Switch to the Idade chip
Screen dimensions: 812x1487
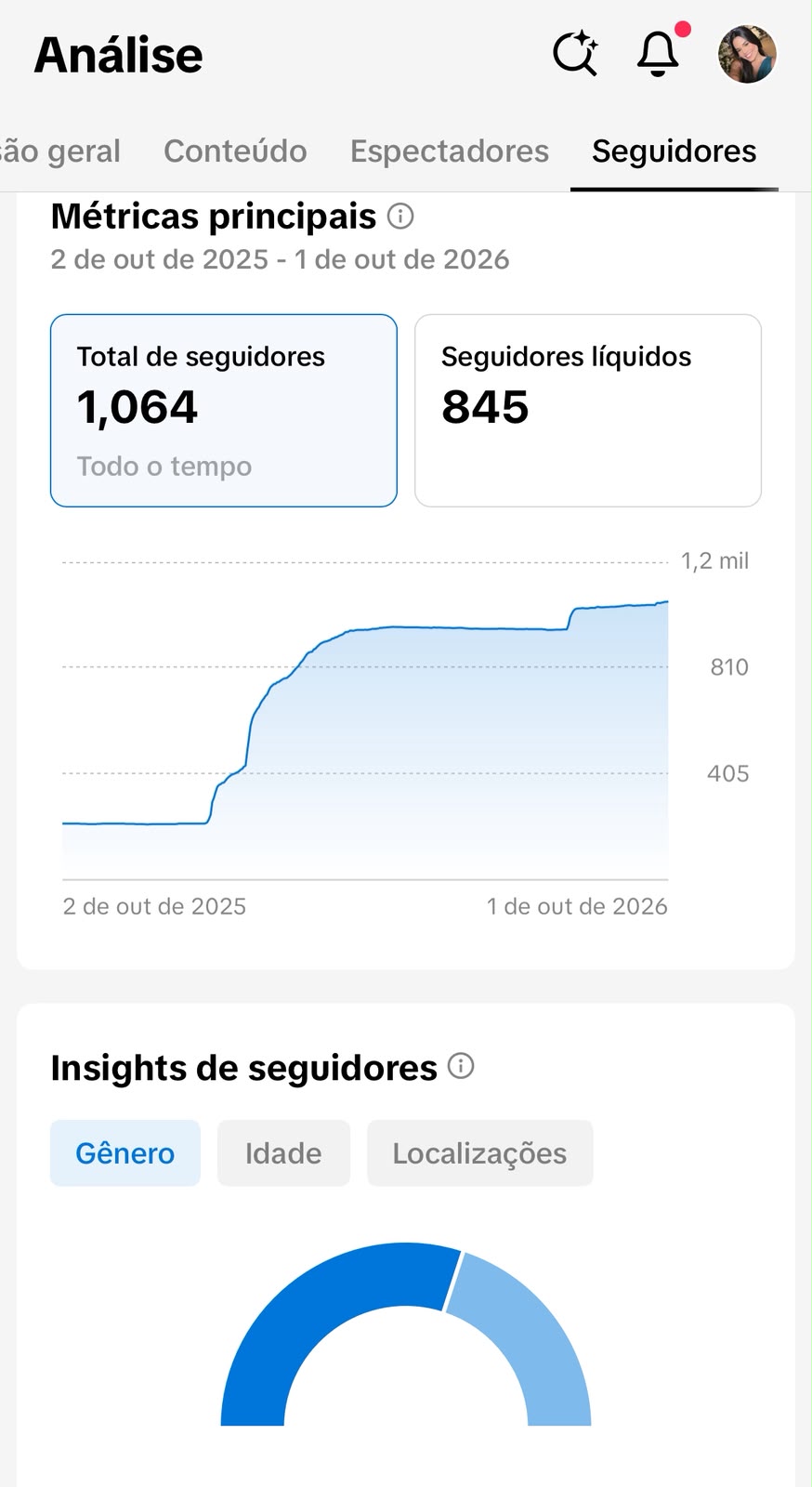pos(283,1153)
